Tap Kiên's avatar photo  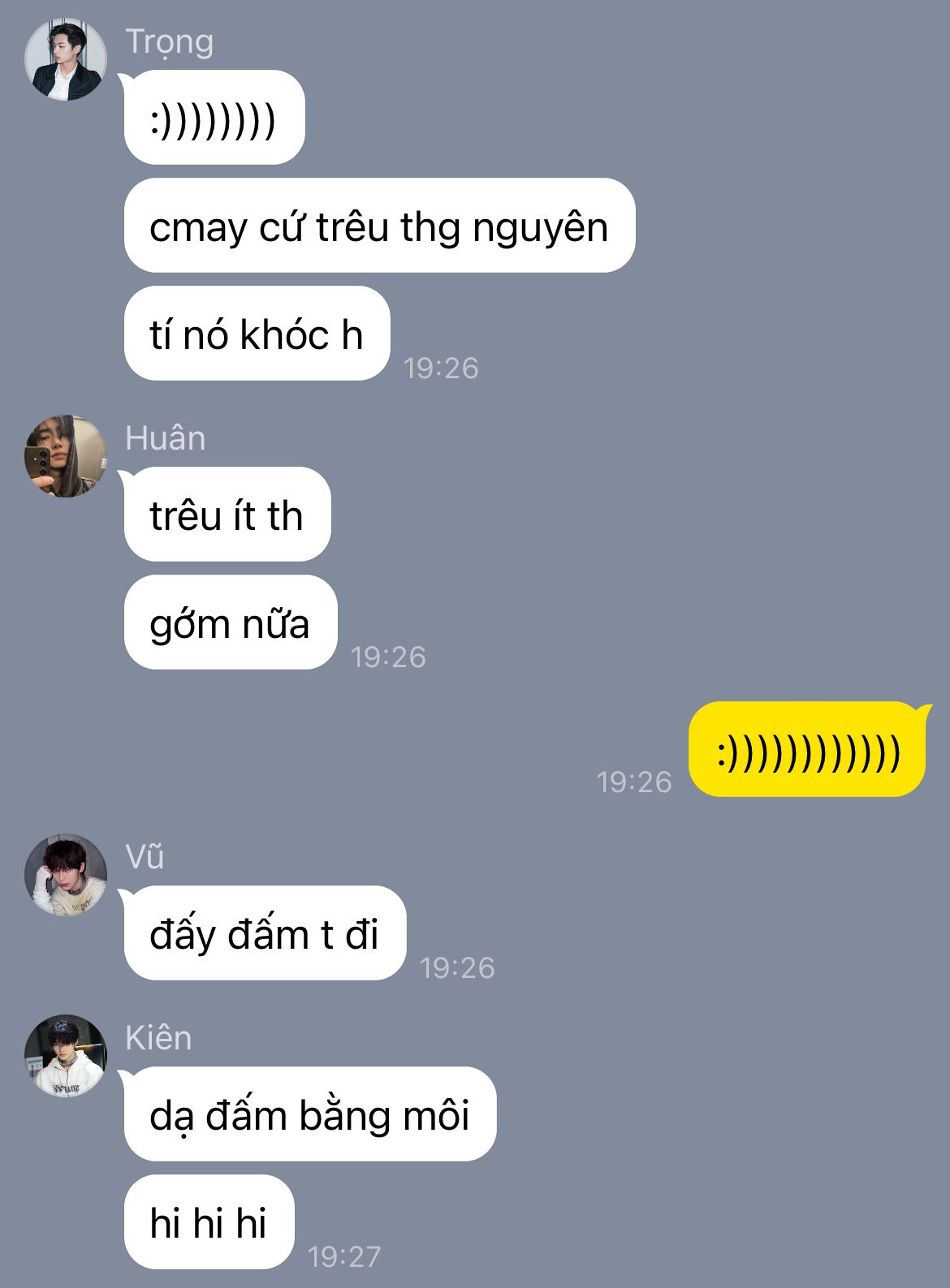click(x=66, y=1056)
